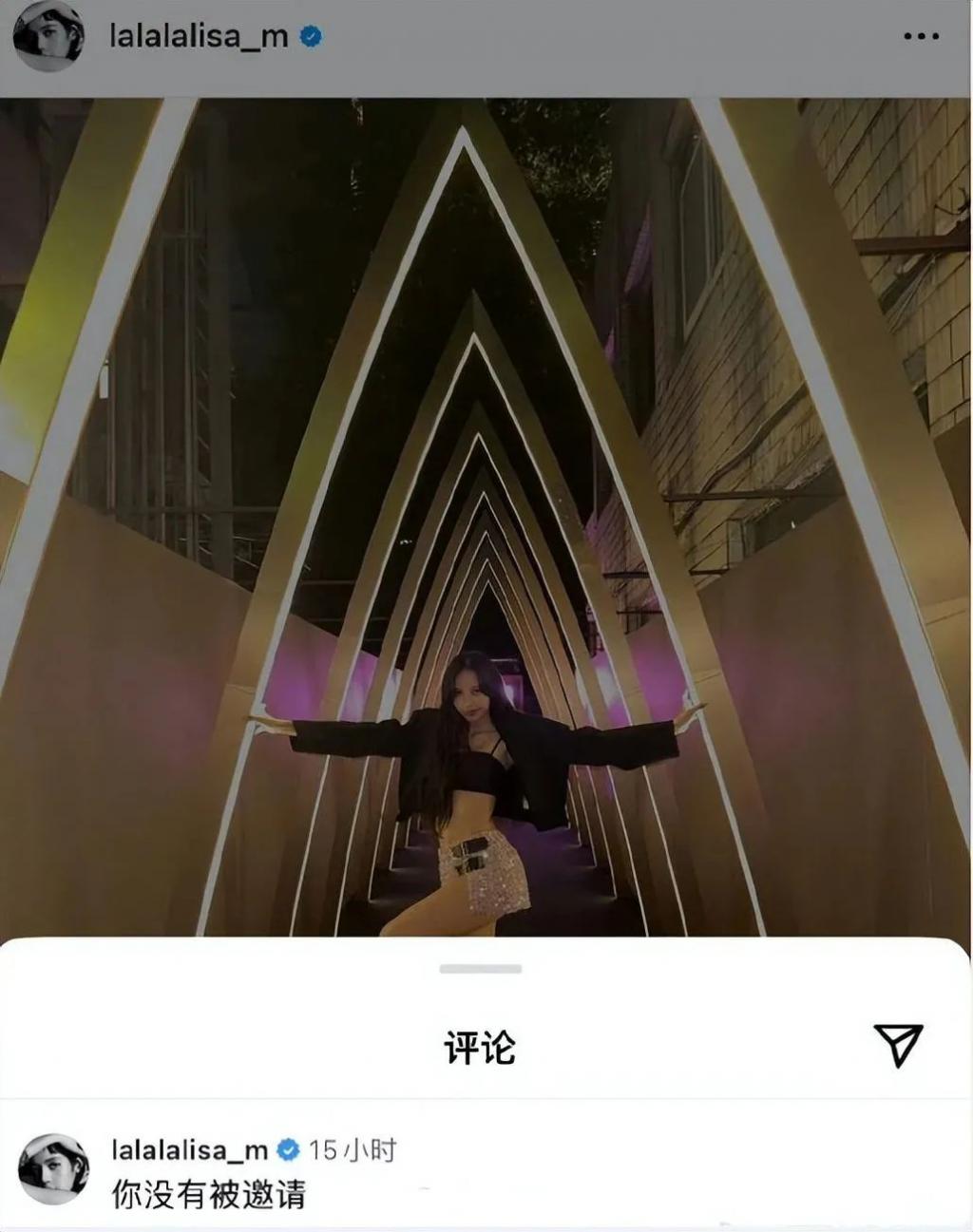The height and width of the screenshot is (1232, 973).
Task: Tap the post author's avatar at the top
Action: [48, 36]
